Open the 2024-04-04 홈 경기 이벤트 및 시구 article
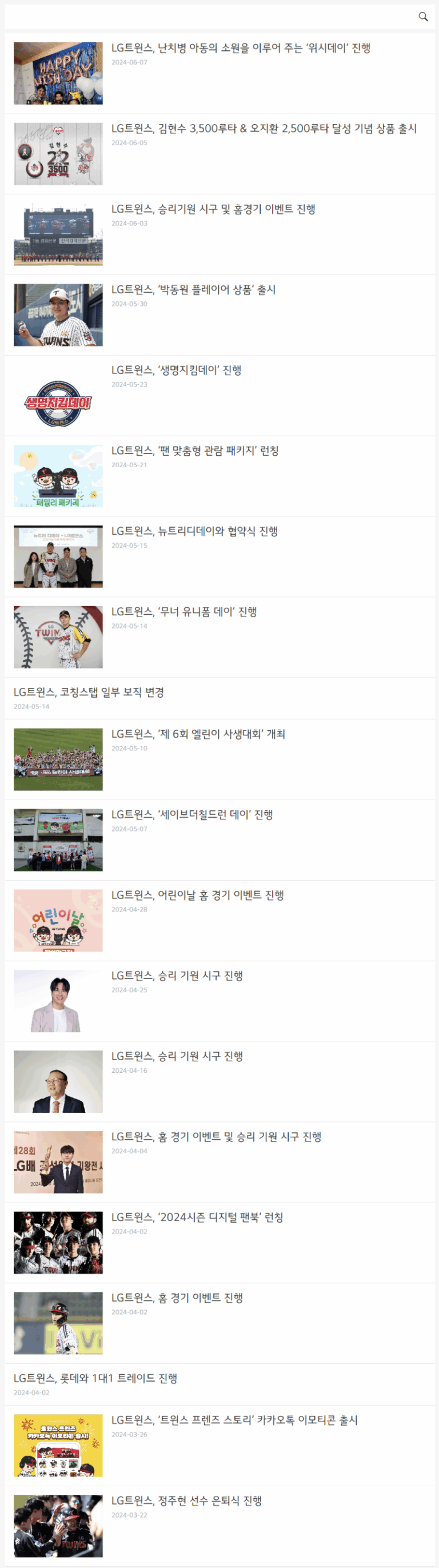439x1568 pixels. click(216, 1136)
